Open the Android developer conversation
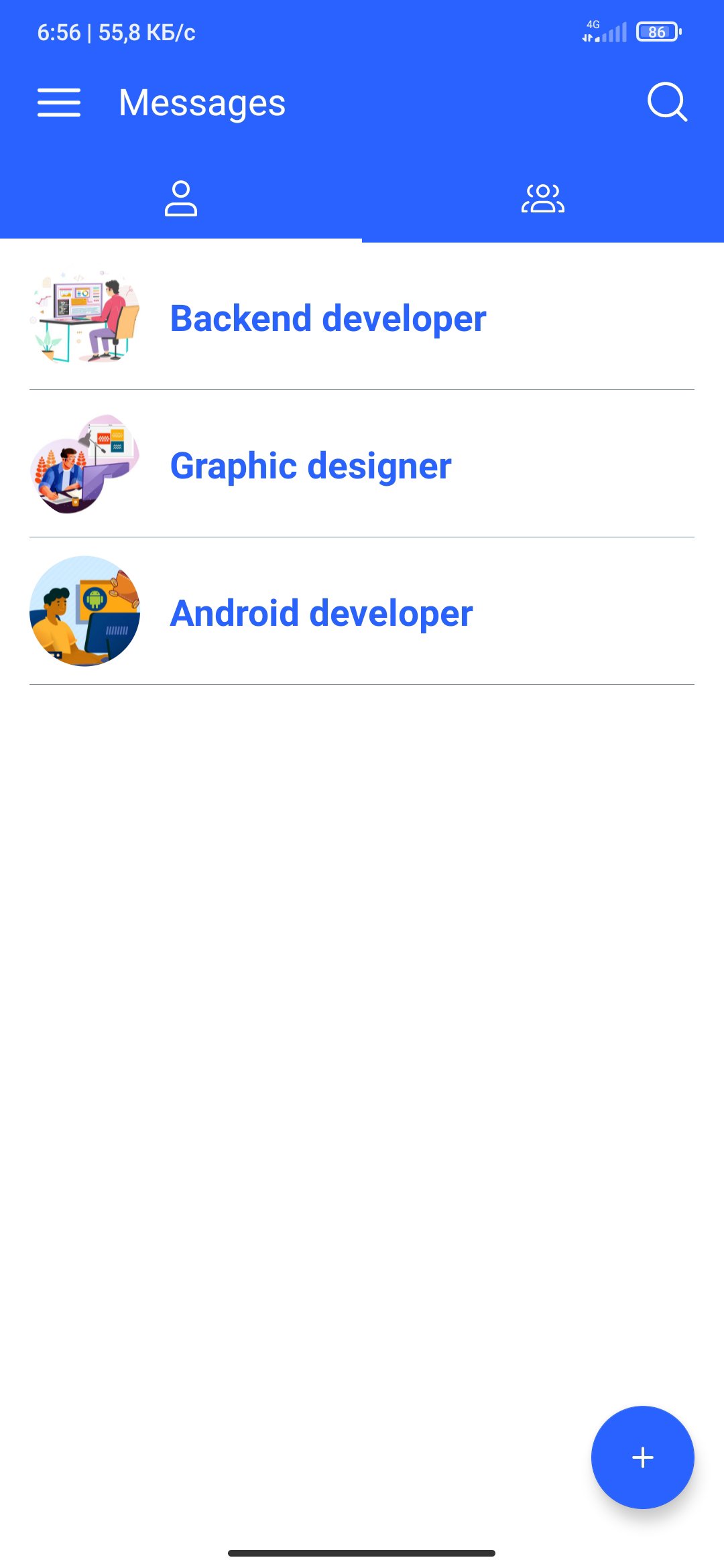Screen dimensions: 724x1568 coord(322,613)
